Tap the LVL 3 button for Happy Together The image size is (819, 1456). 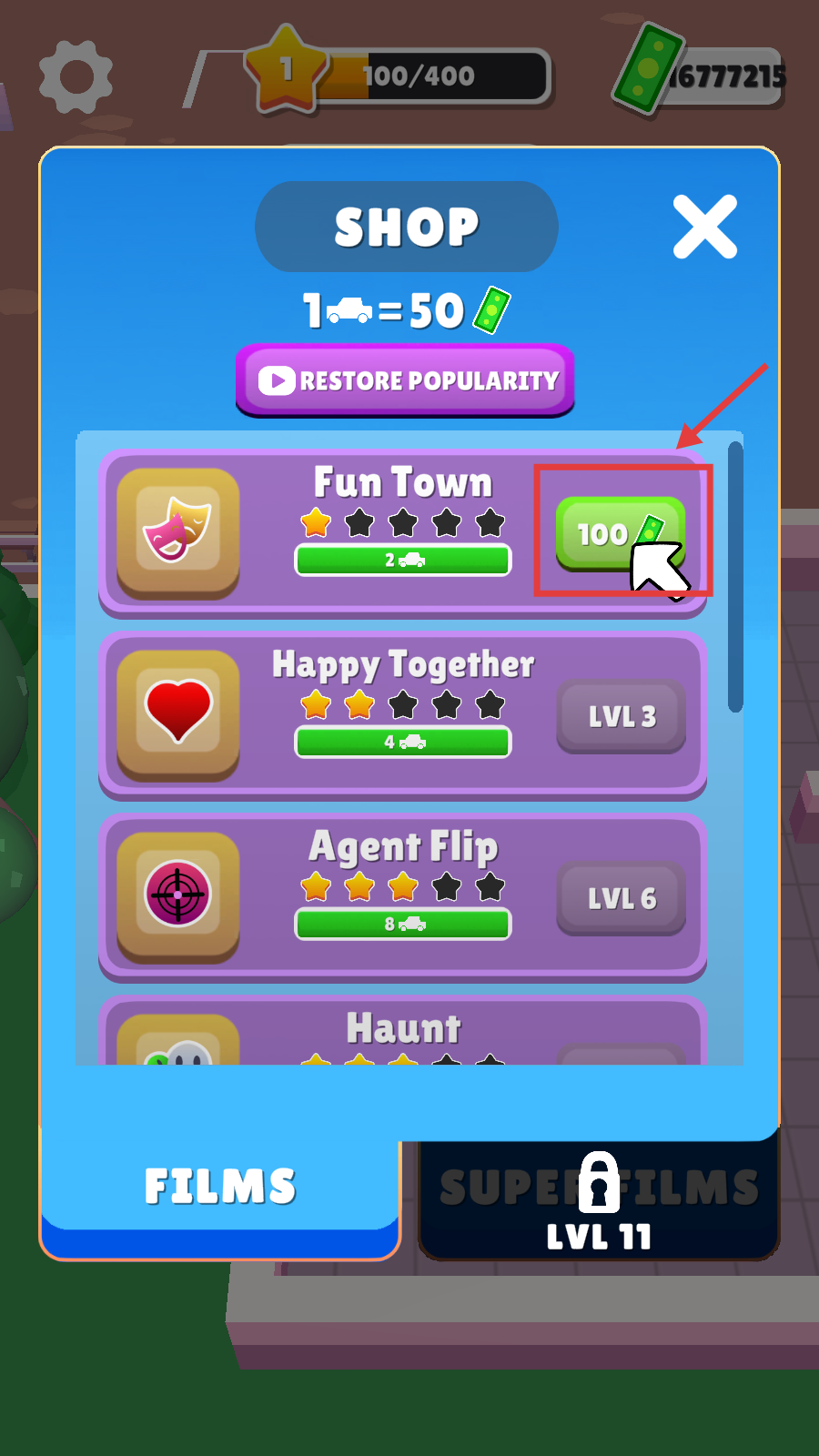point(621,716)
